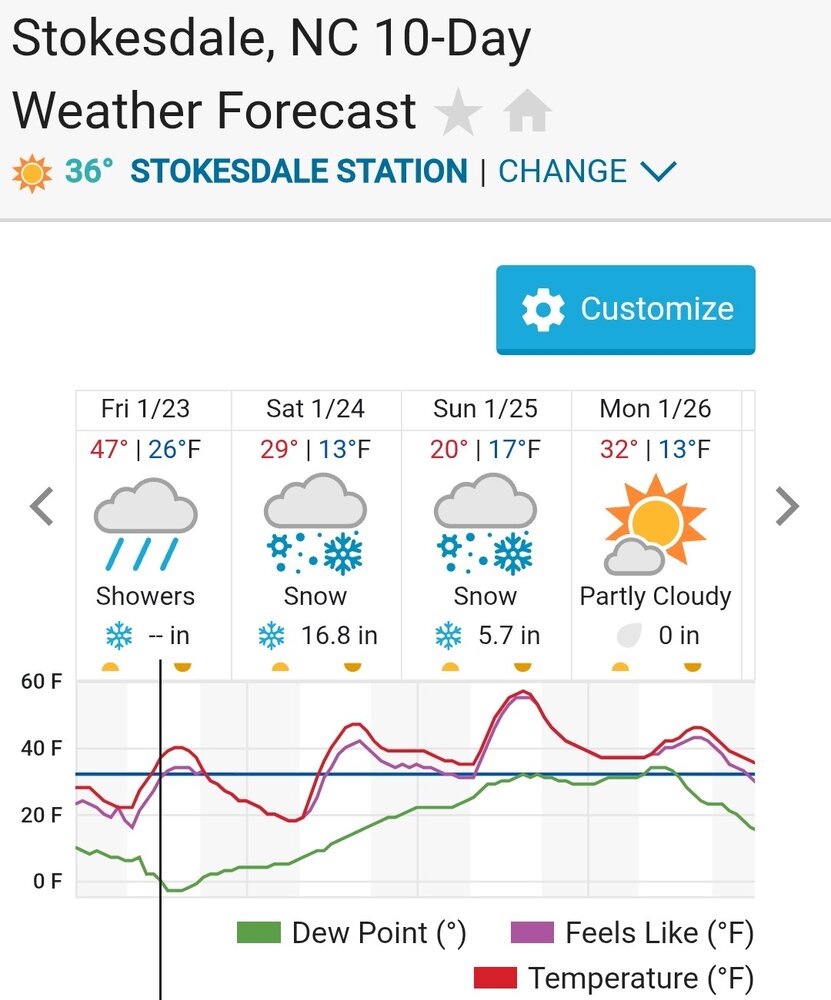Image resolution: width=831 pixels, height=1000 pixels.
Task: Select the Fri 1/23 forecast day
Action: 146,520
